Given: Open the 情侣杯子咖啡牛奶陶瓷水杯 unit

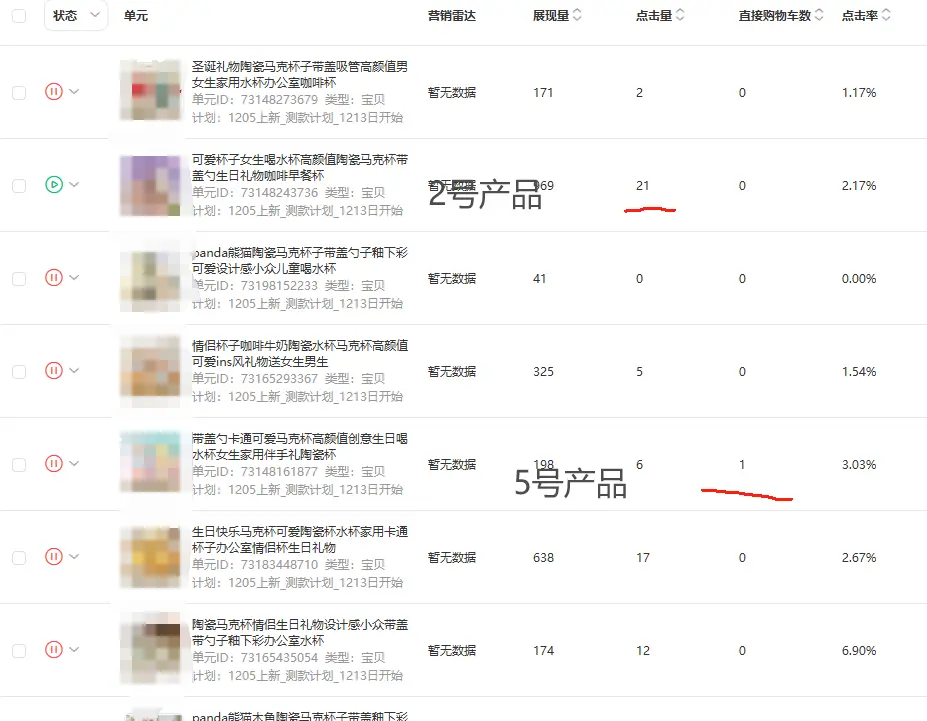Looking at the screenshot, I should pyautogui.click(x=299, y=353).
